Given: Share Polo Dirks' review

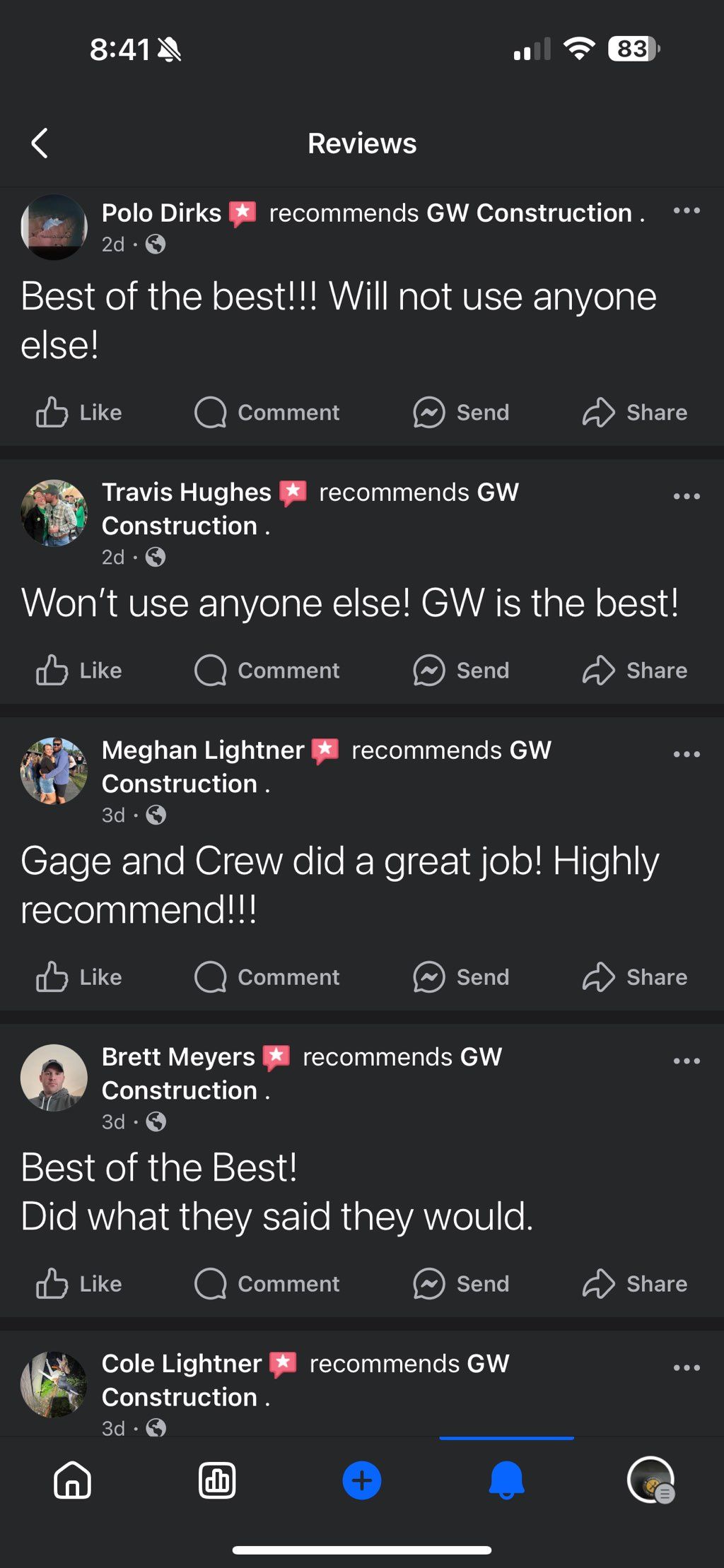Looking at the screenshot, I should pyautogui.click(x=634, y=412).
